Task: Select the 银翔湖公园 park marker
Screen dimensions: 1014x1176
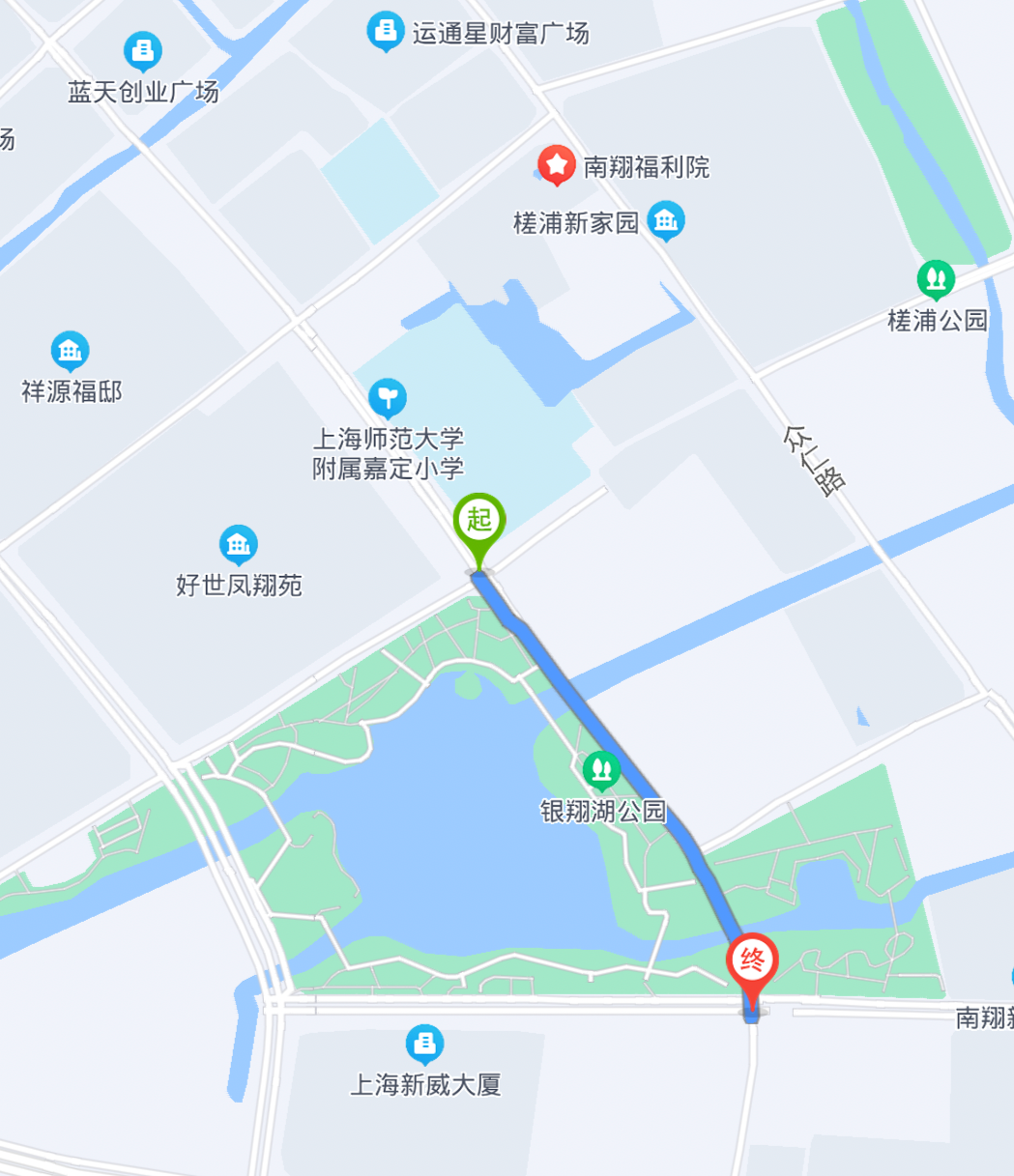Action: click(x=602, y=769)
